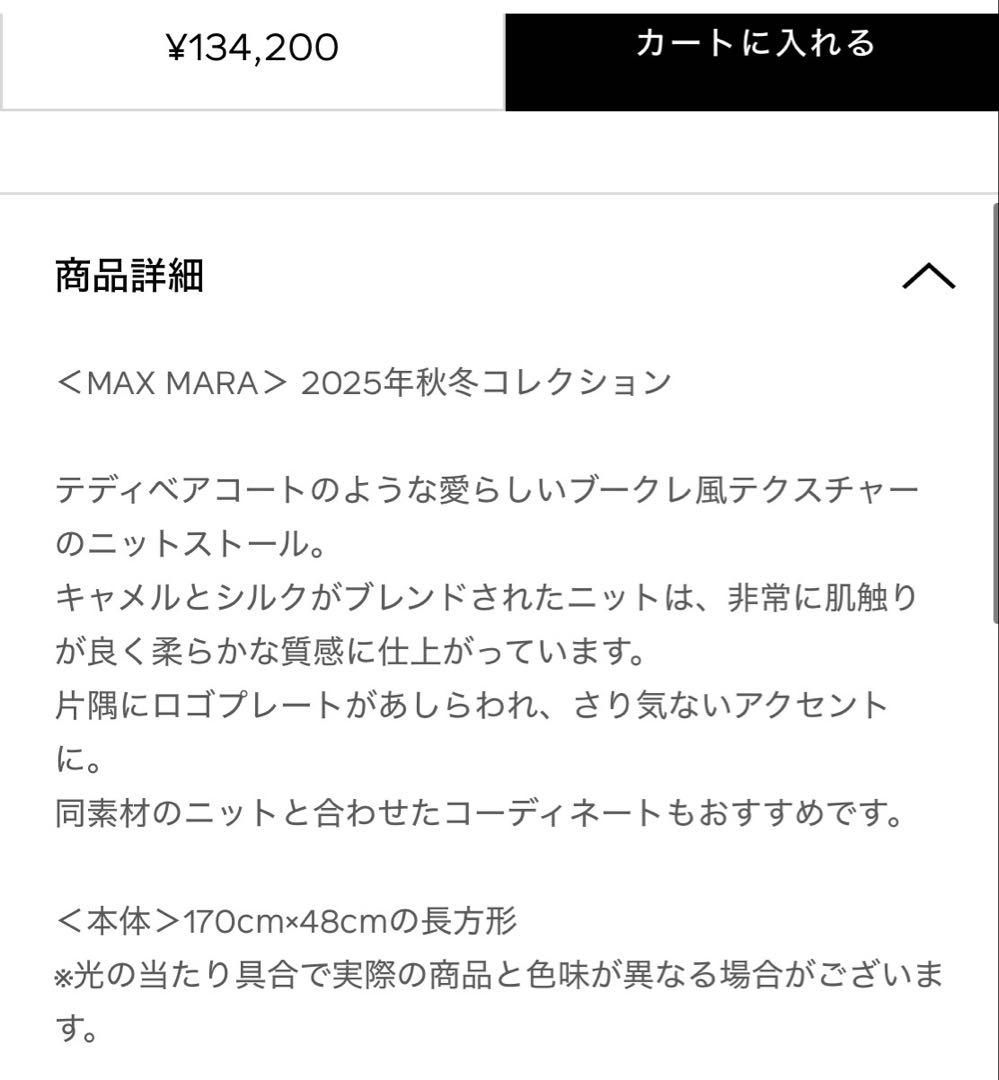Tap the Add to Cart black button
The height and width of the screenshot is (1080, 999).
(x=753, y=45)
